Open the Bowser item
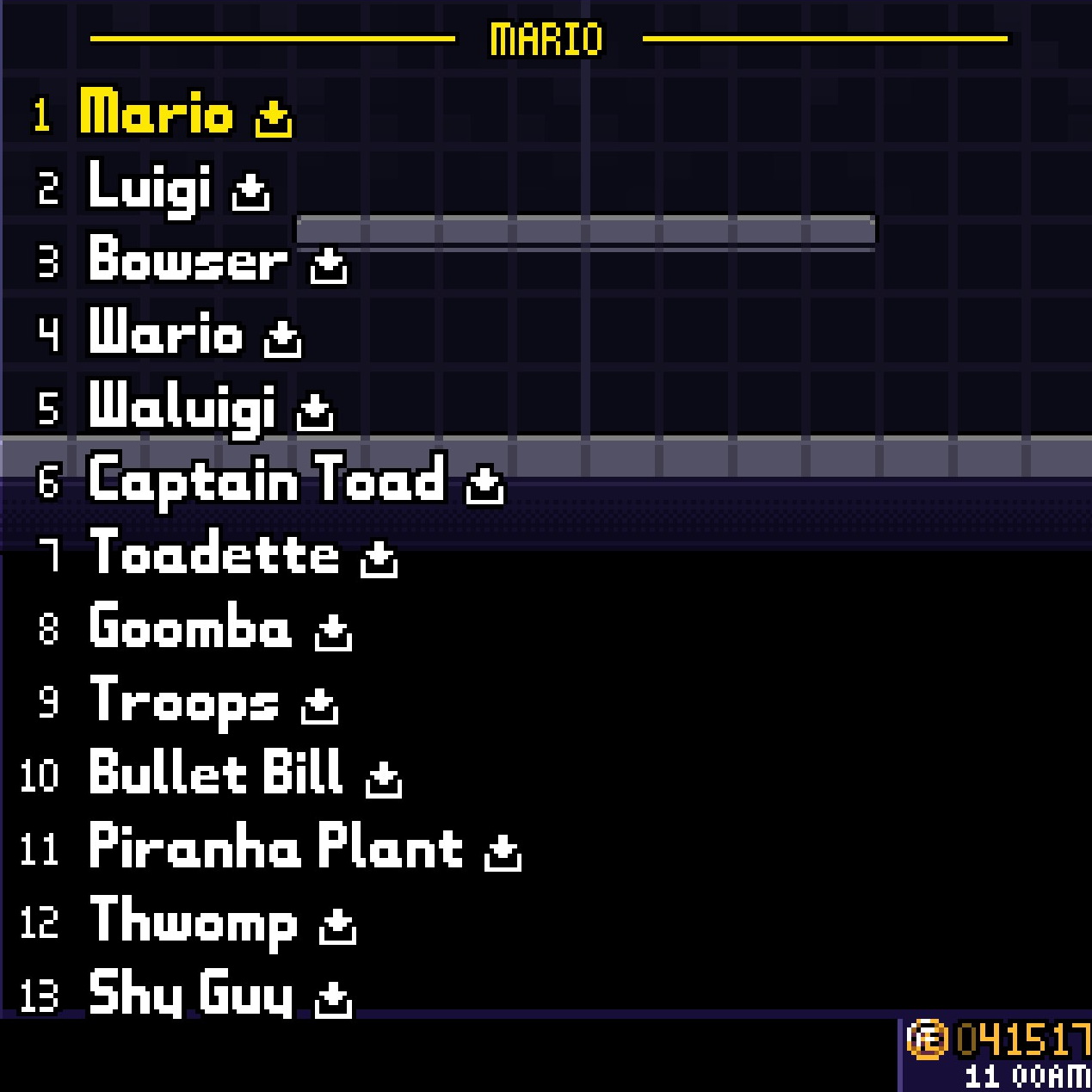Viewport: 1092px width, 1092px height. (188, 260)
